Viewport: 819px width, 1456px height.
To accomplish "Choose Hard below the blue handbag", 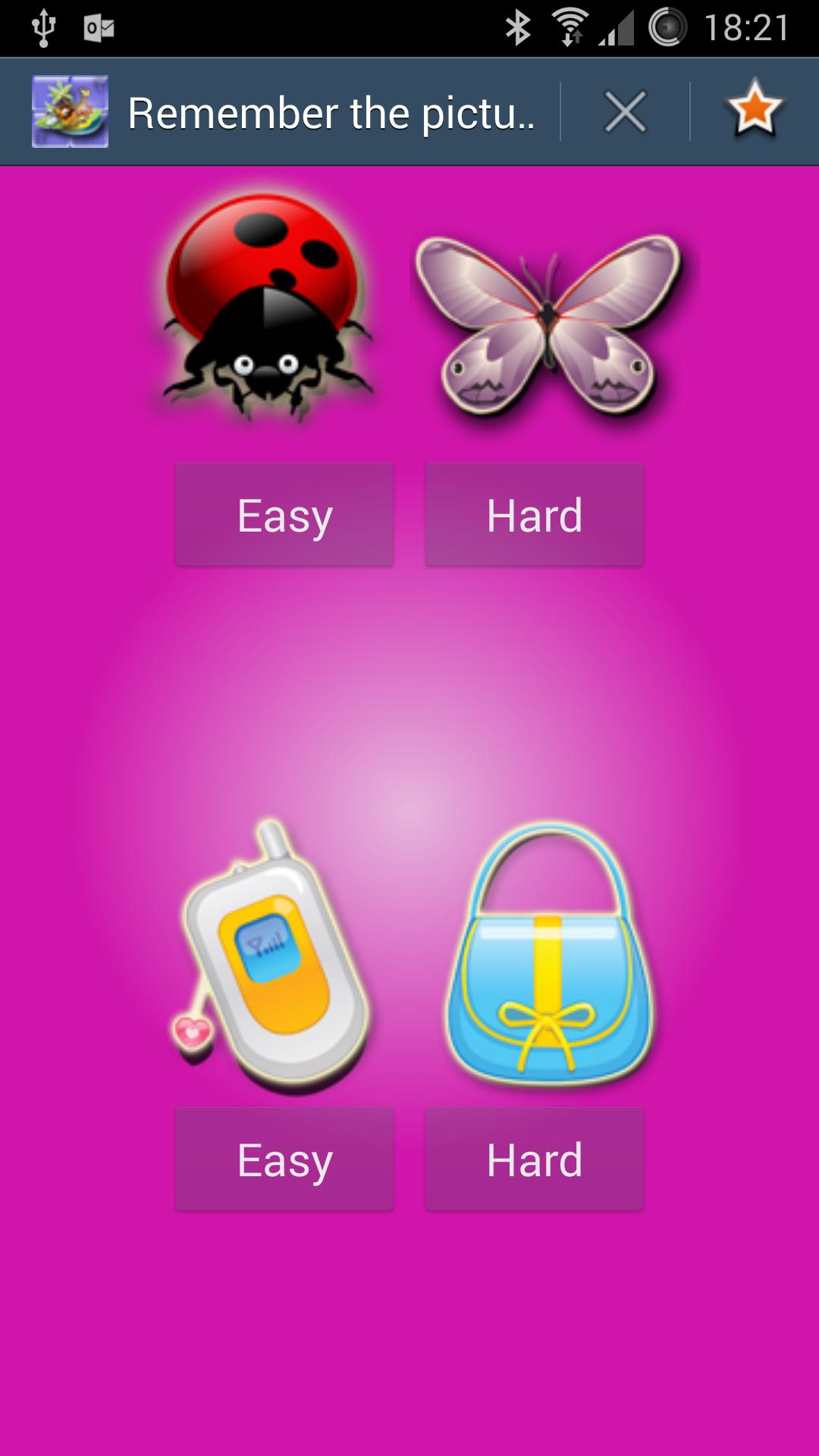I will click(x=535, y=1159).
